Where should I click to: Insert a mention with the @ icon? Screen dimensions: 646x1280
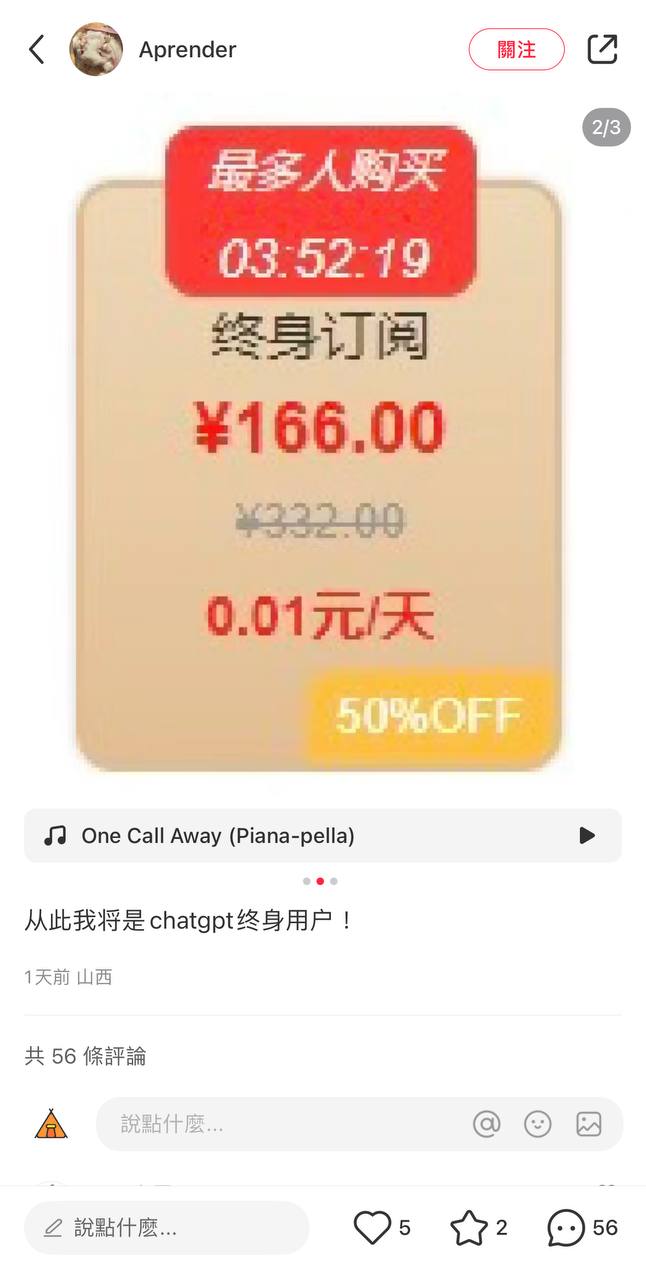click(x=486, y=1124)
